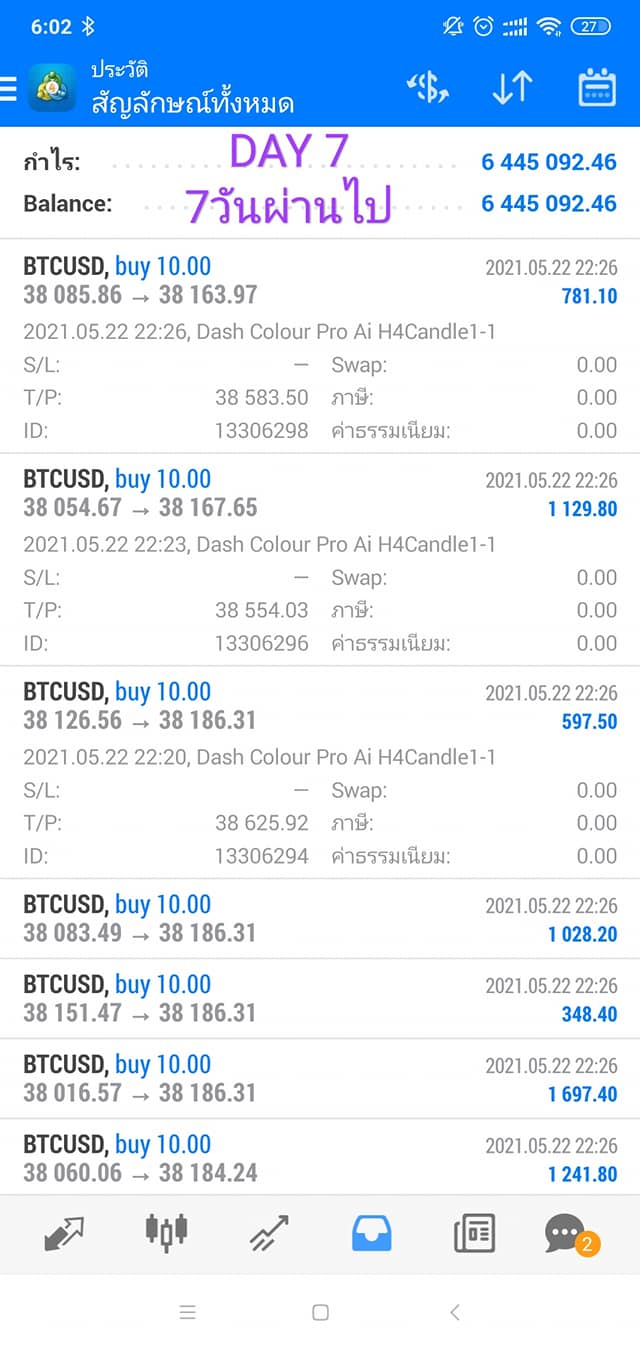Select the History inbox tab
The height and width of the screenshot is (1351, 640).
tap(371, 1234)
